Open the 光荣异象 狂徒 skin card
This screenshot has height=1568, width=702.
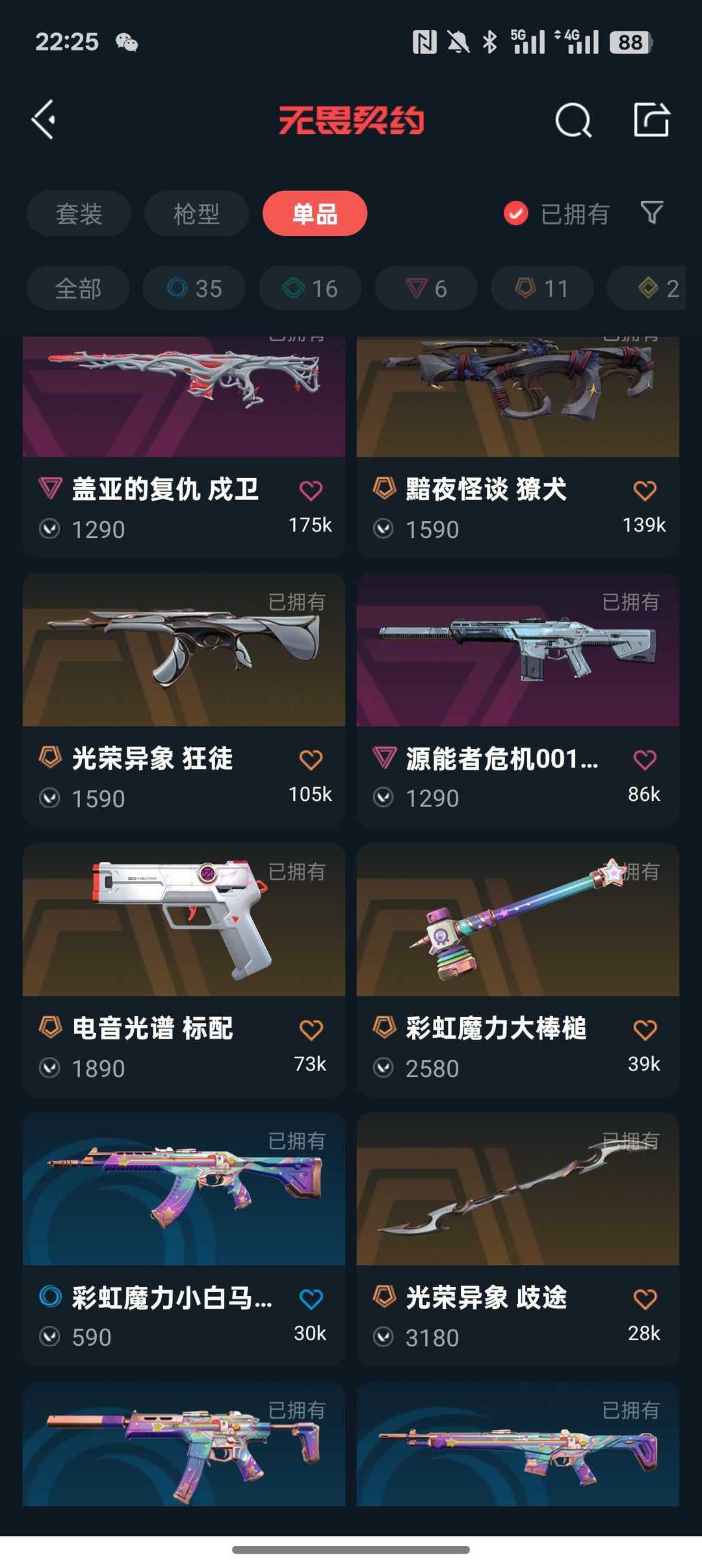(184, 700)
